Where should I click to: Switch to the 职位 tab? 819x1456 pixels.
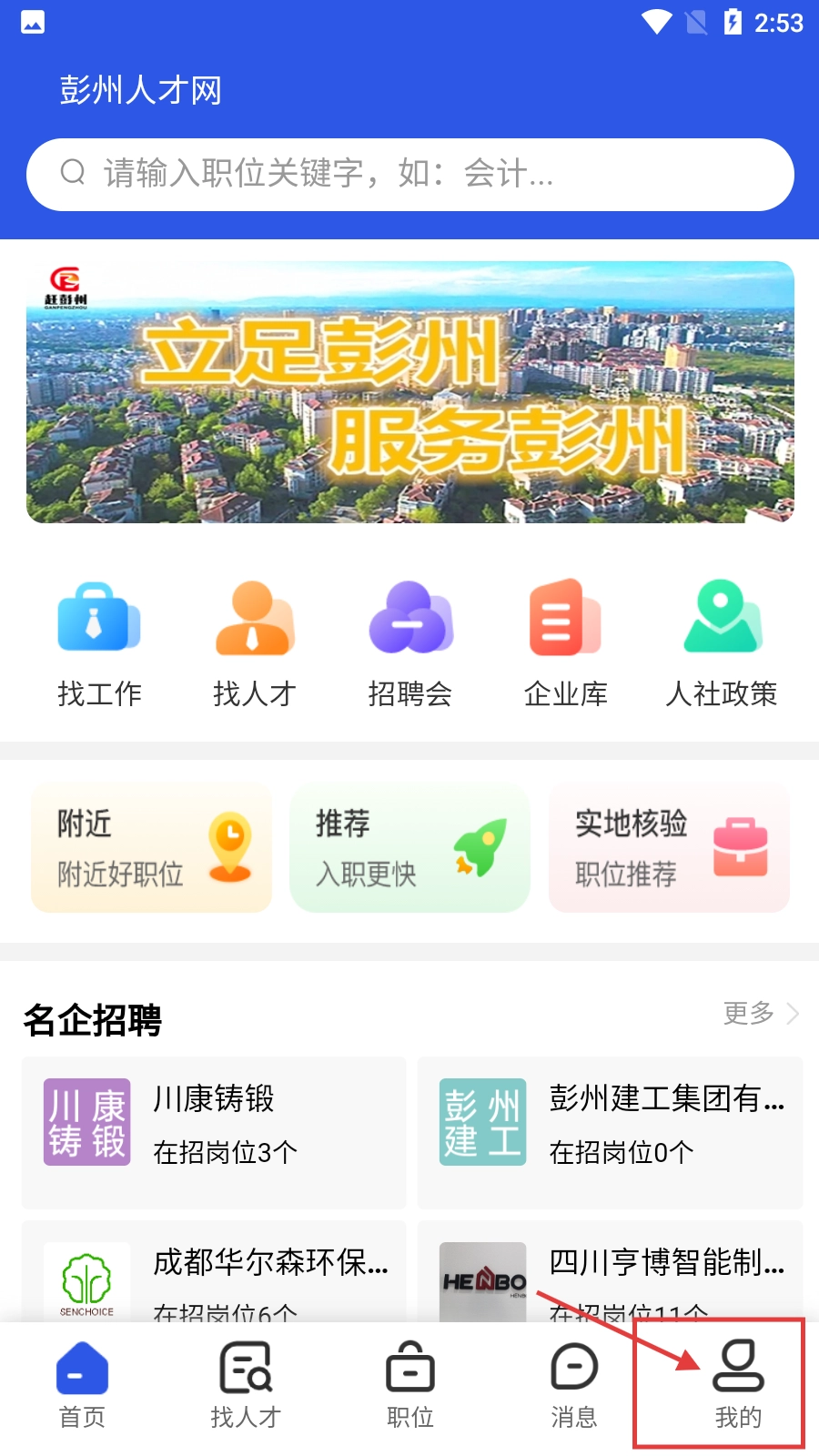click(410, 1384)
